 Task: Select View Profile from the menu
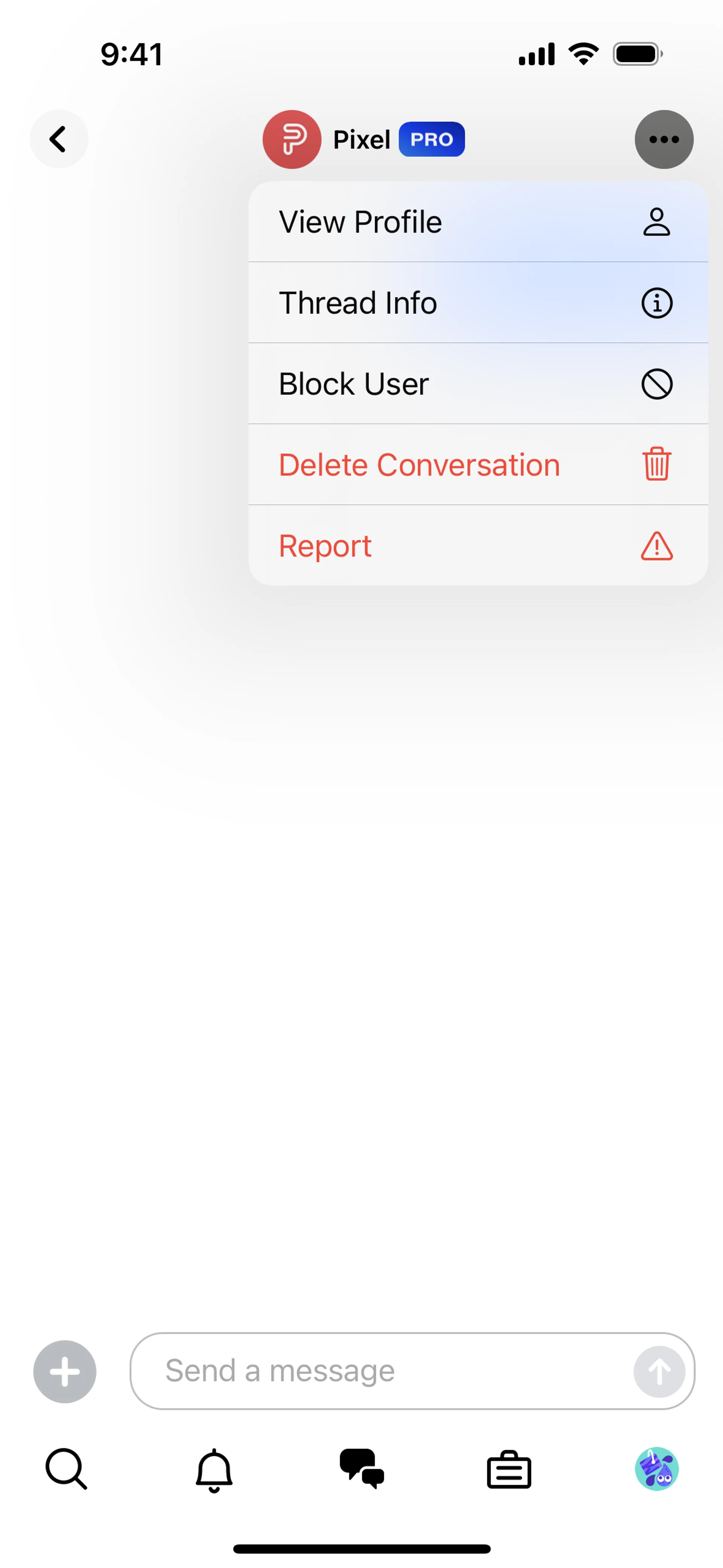point(478,222)
